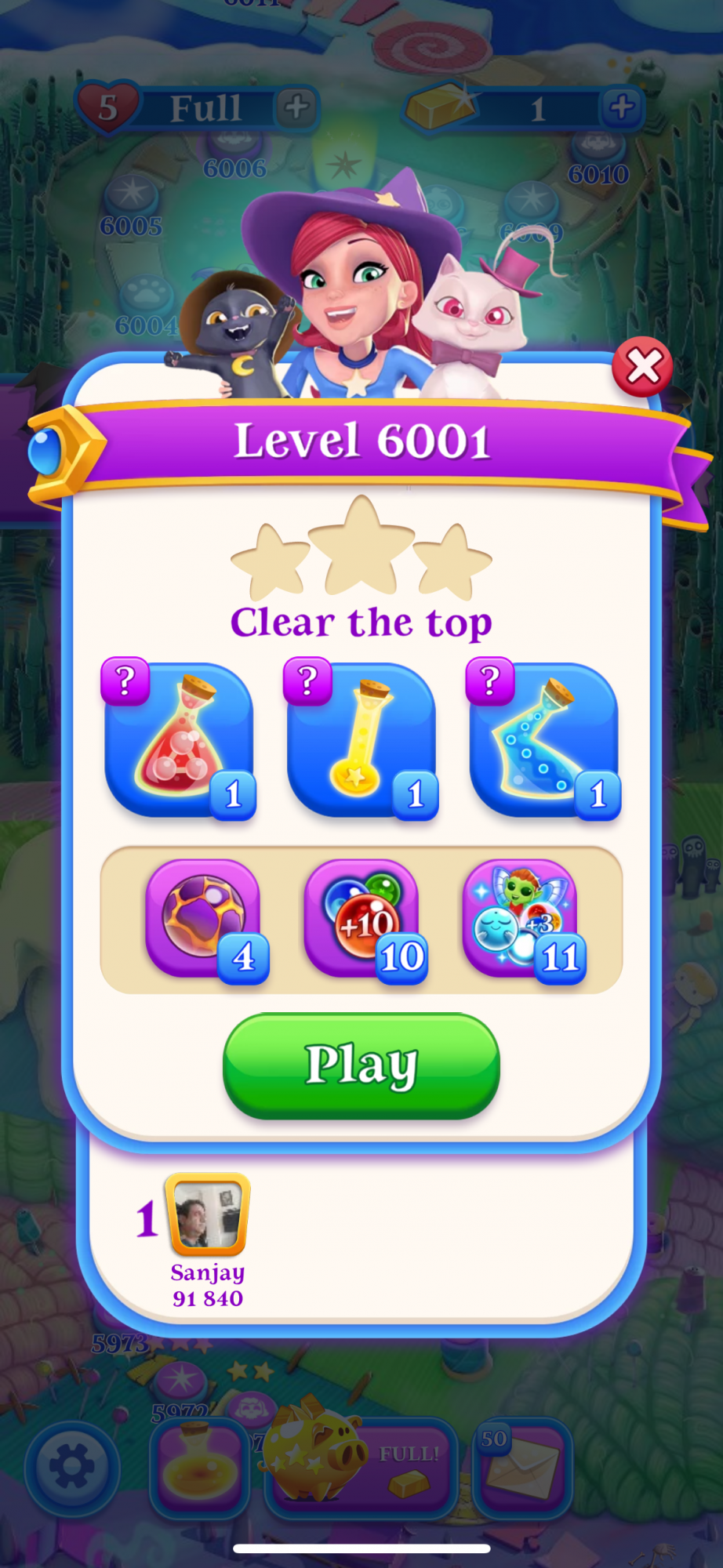
Task: Choose the green fairy +3 booster
Action: pyautogui.click(x=521, y=919)
